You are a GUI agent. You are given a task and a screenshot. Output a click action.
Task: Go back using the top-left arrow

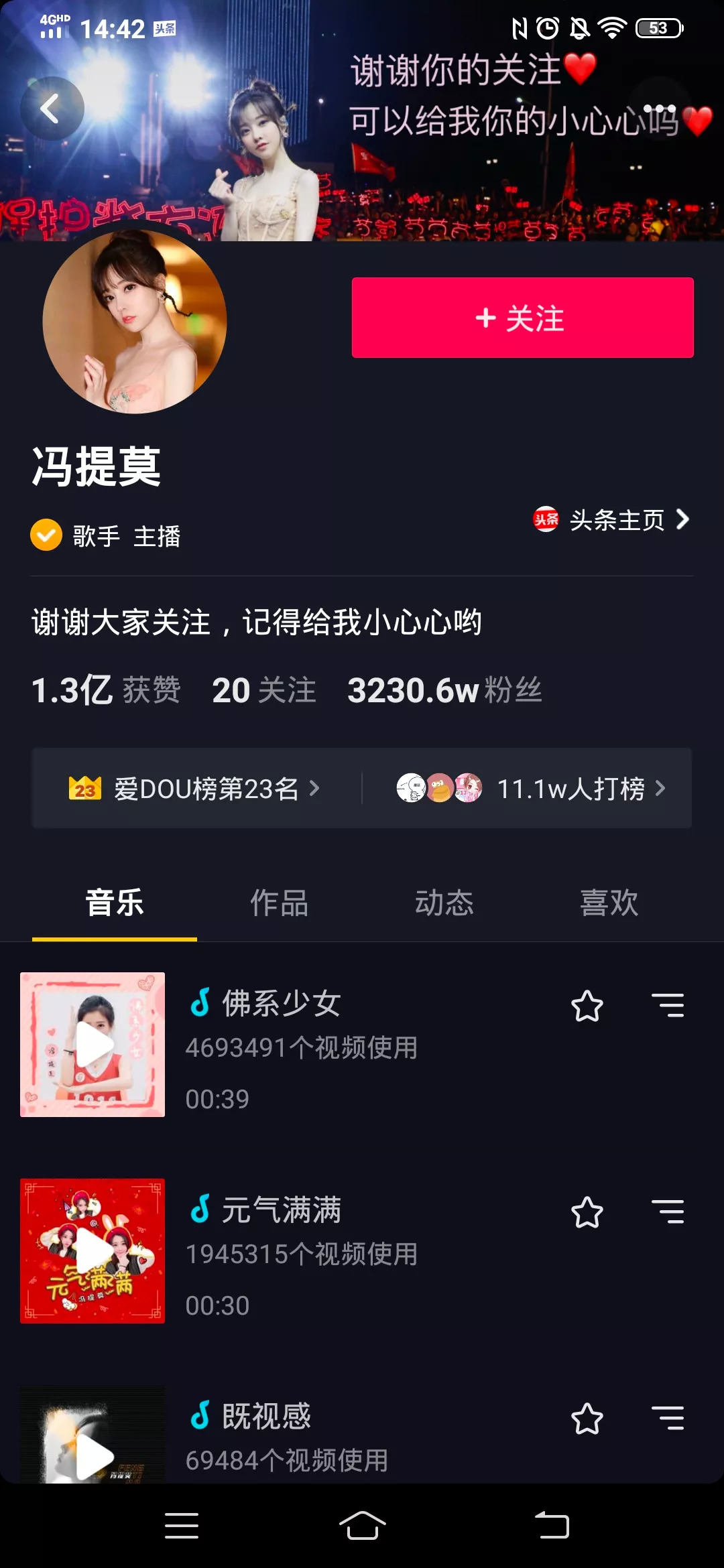point(52,109)
